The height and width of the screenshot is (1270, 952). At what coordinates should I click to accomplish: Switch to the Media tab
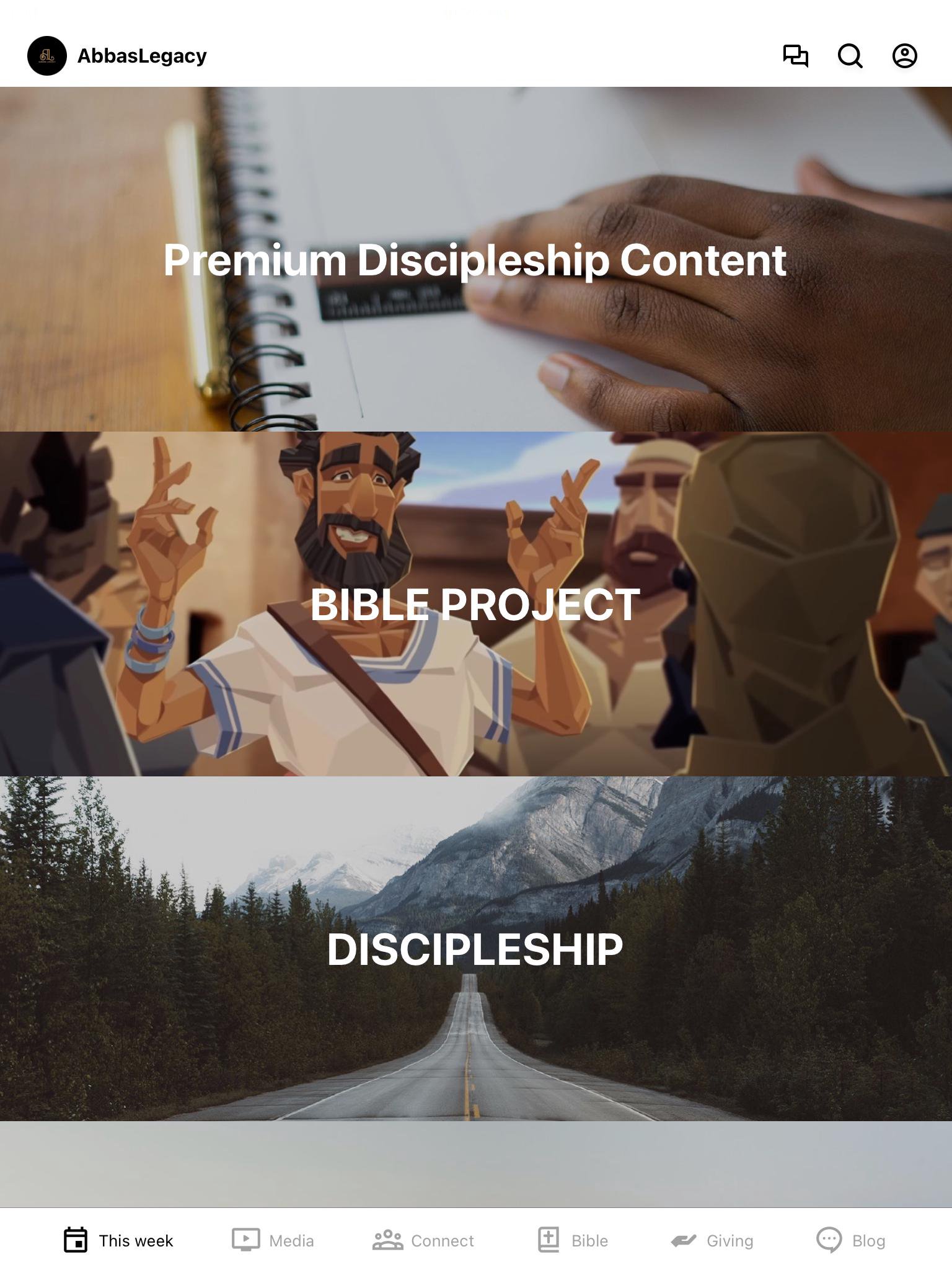point(273,1240)
